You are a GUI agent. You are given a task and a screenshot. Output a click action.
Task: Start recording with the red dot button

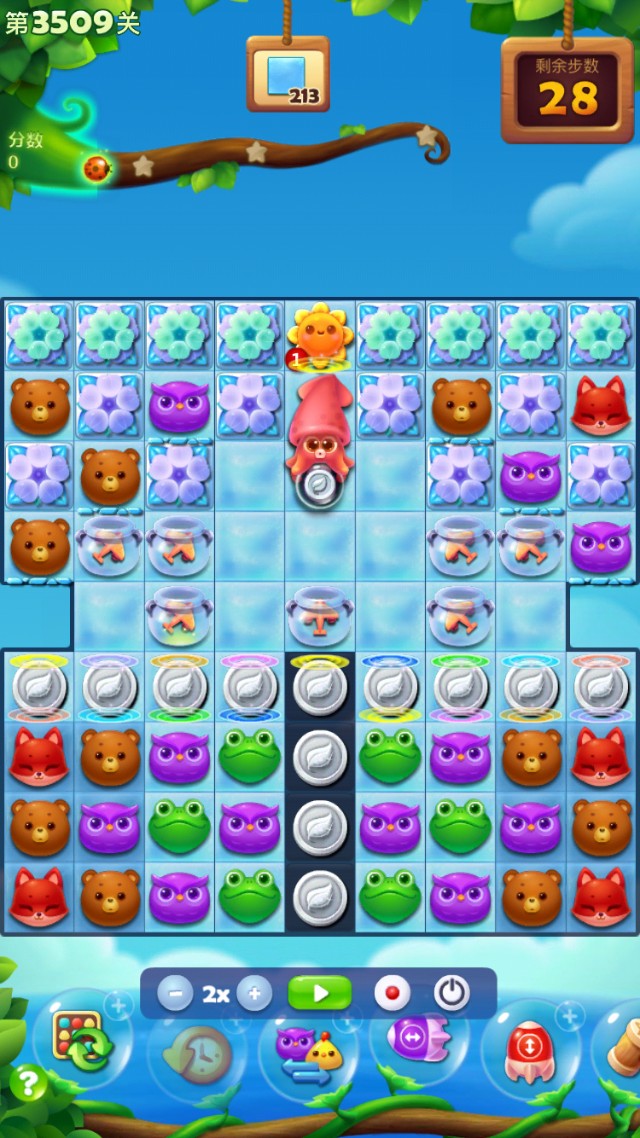coord(392,994)
